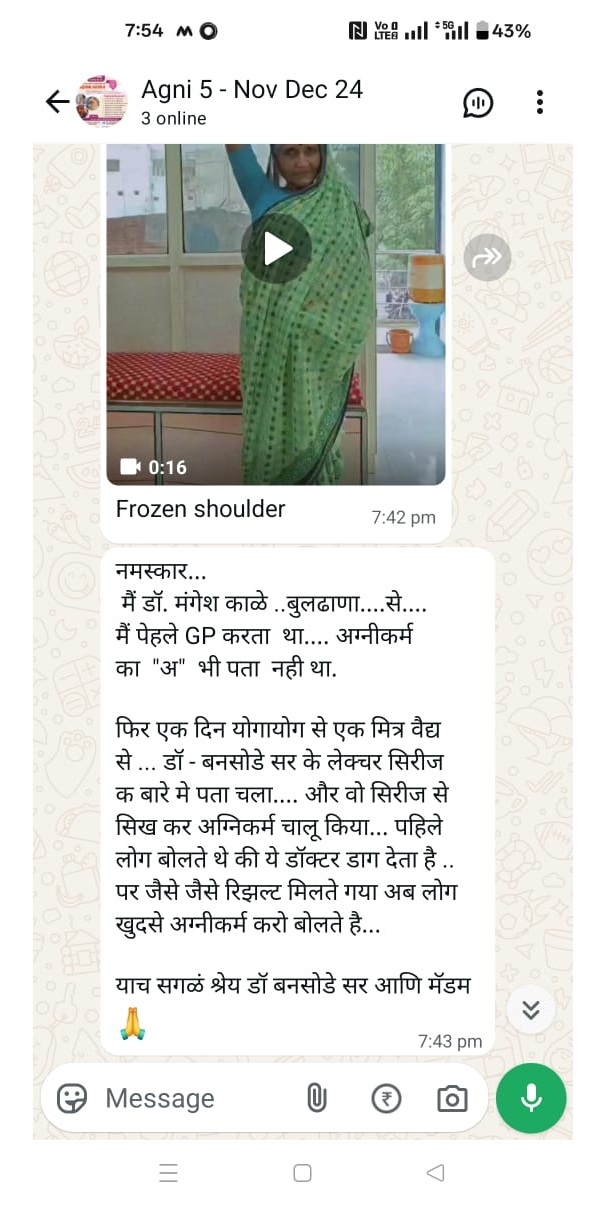Start a group voice chat
This screenshot has height=1206, width=605.
click(x=478, y=102)
